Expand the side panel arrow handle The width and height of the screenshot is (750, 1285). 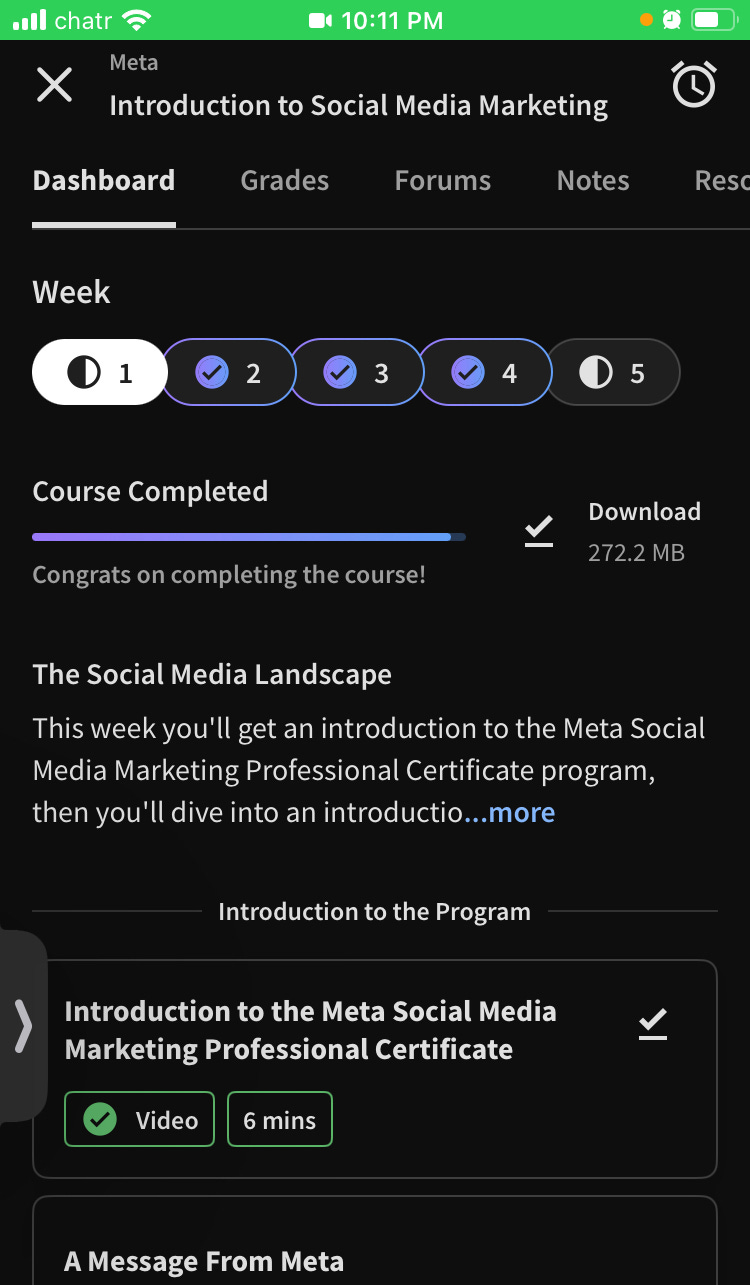tap(22, 1026)
